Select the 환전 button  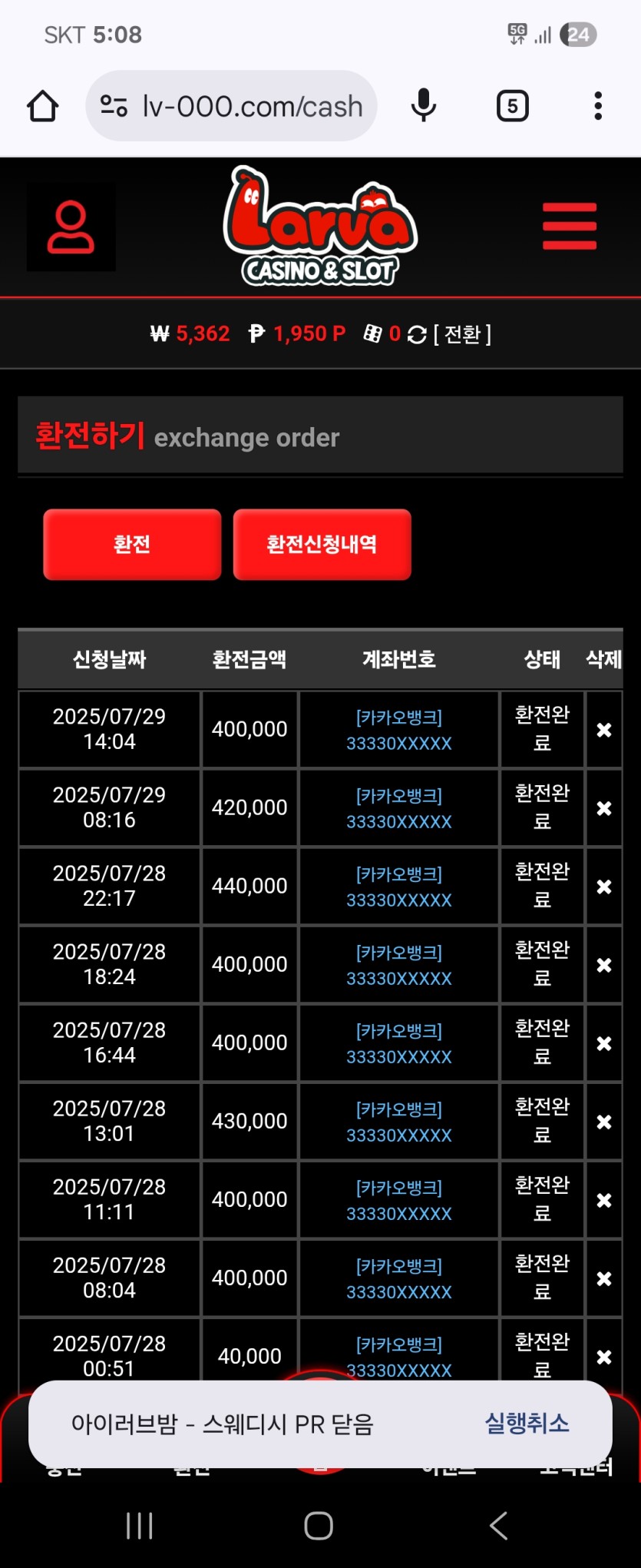(x=132, y=544)
